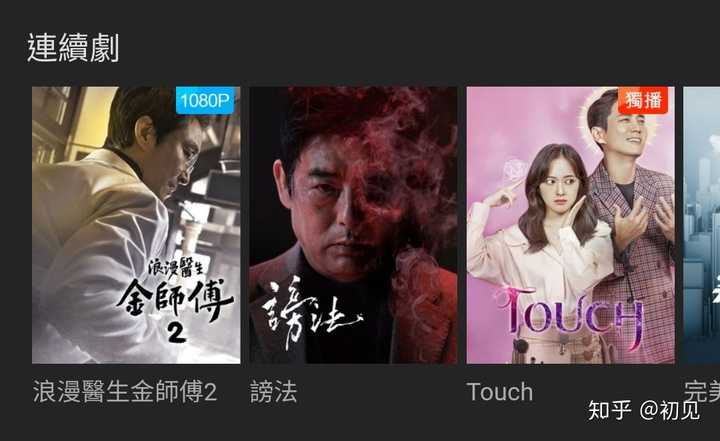The height and width of the screenshot is (441, 720).
Task: Open the 謗法 drama poster
Action: pyautogui.click(x=353, y=225)
